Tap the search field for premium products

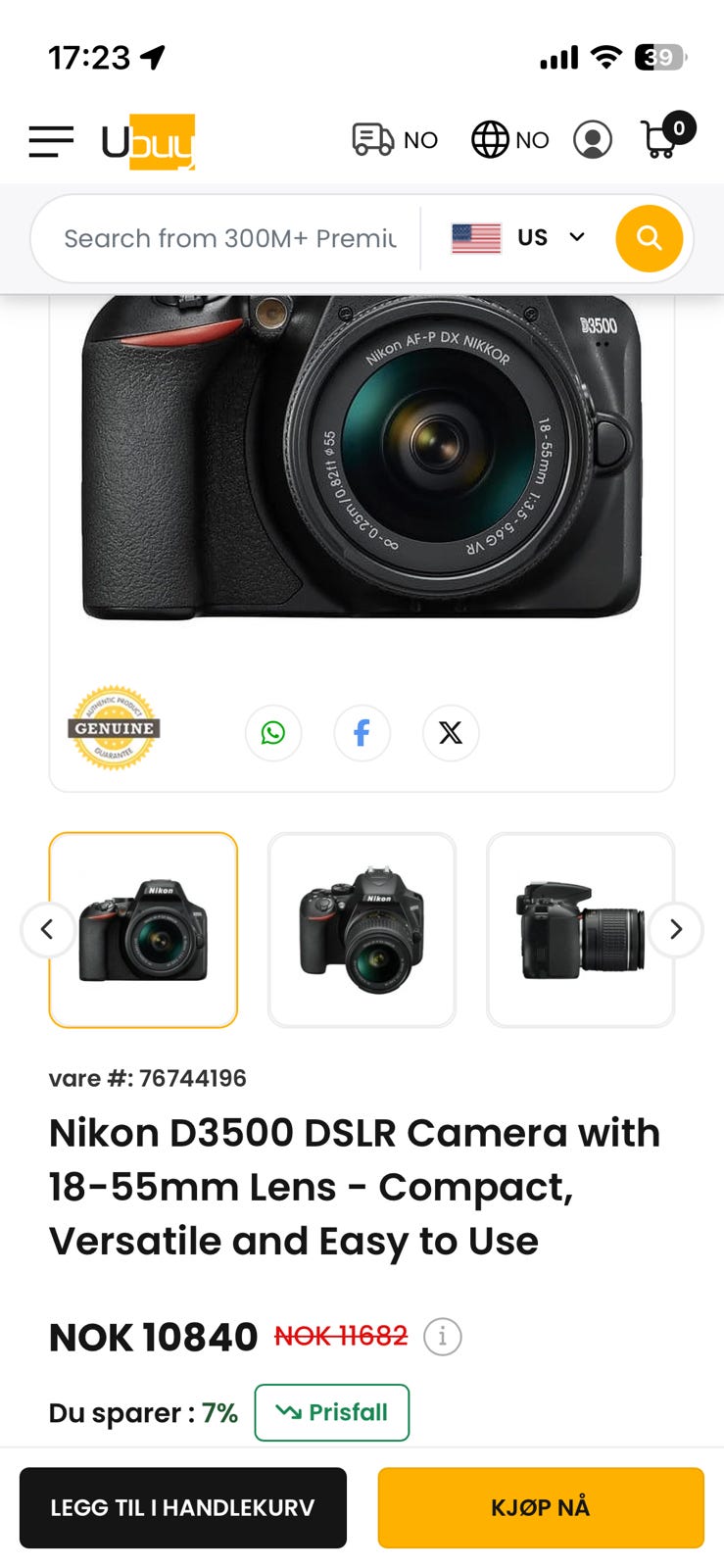[230, 238]
